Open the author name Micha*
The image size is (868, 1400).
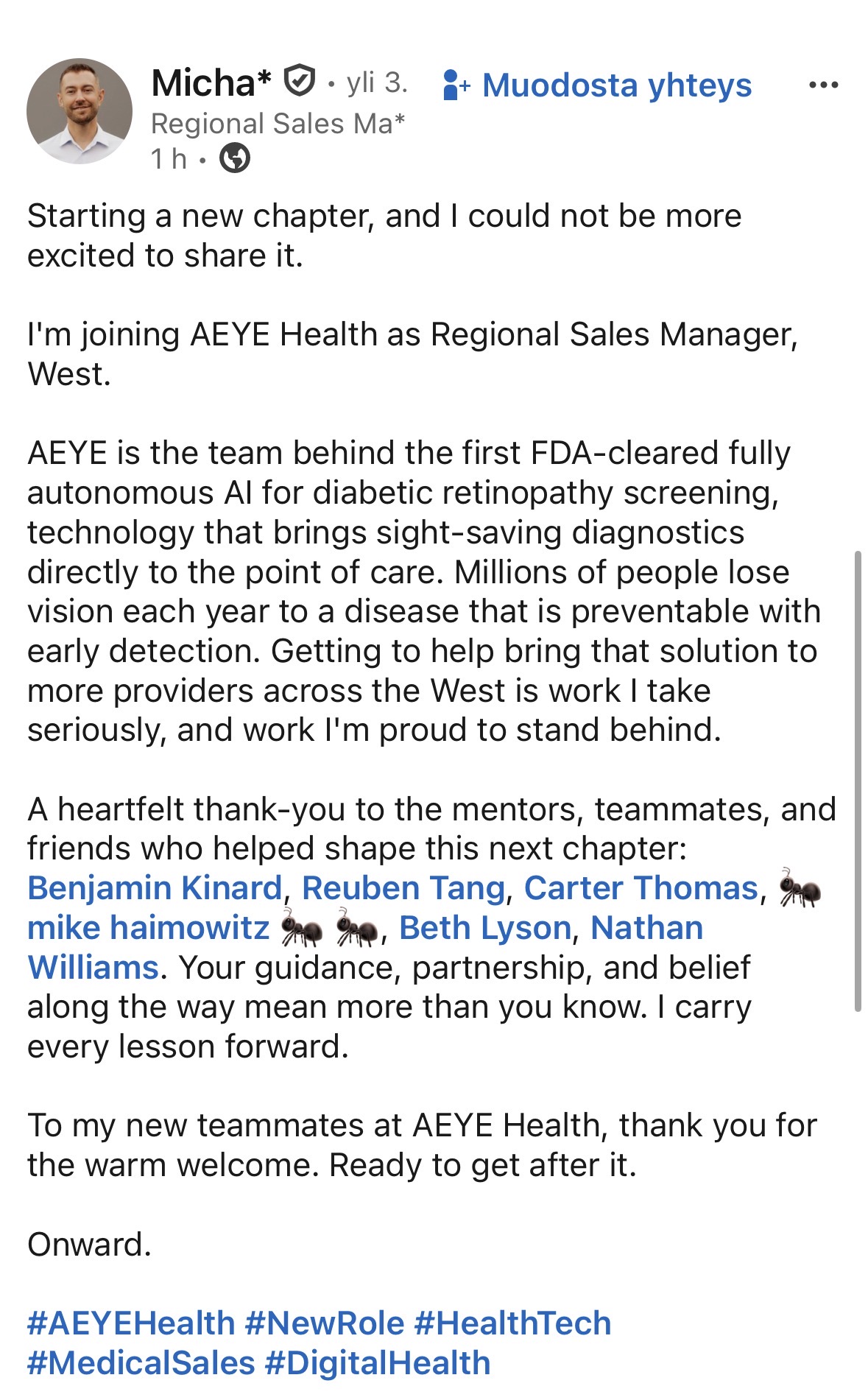click(211, 82)
